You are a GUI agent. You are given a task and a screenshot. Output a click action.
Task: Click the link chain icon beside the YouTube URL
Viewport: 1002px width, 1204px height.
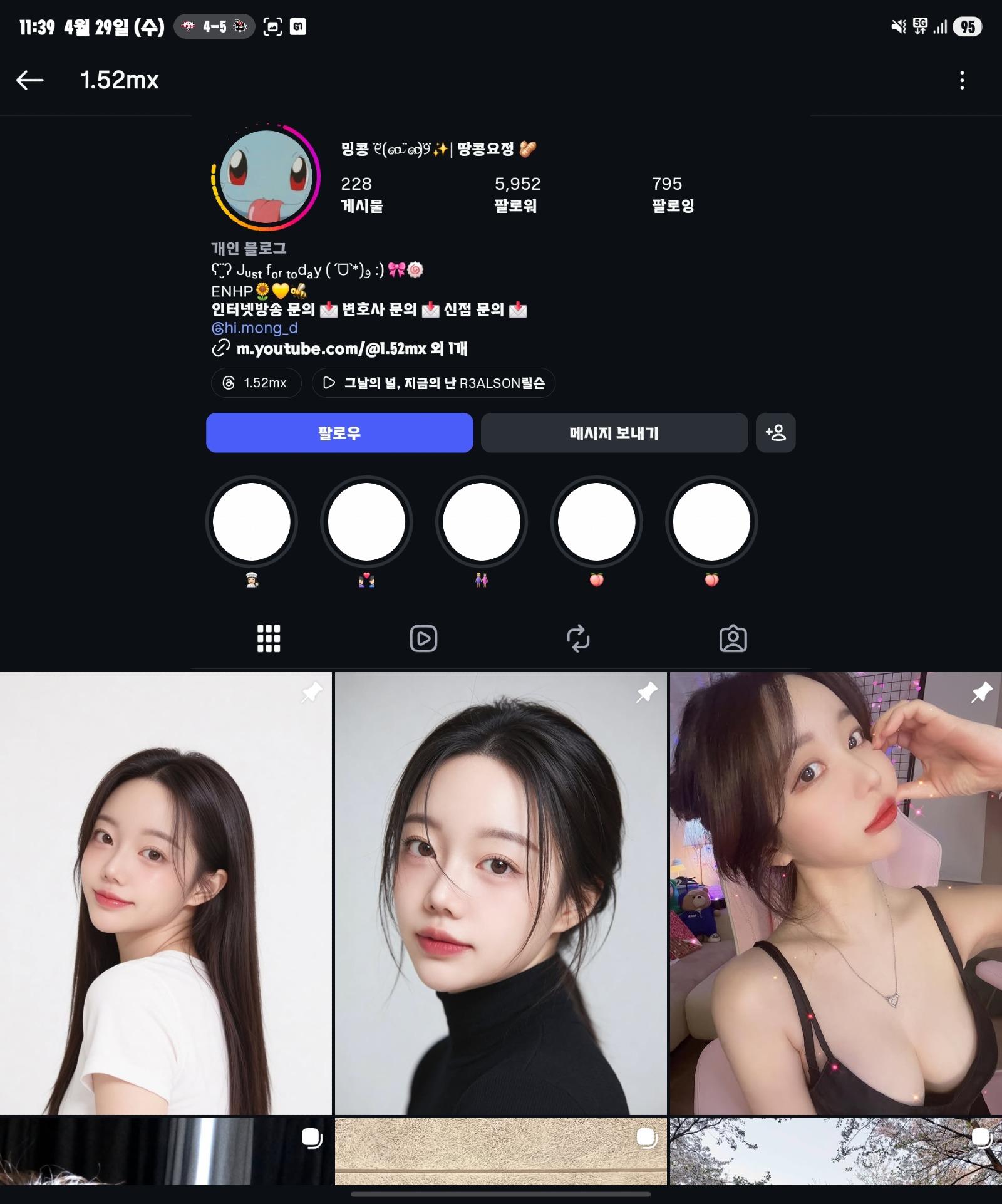point(220,350)
